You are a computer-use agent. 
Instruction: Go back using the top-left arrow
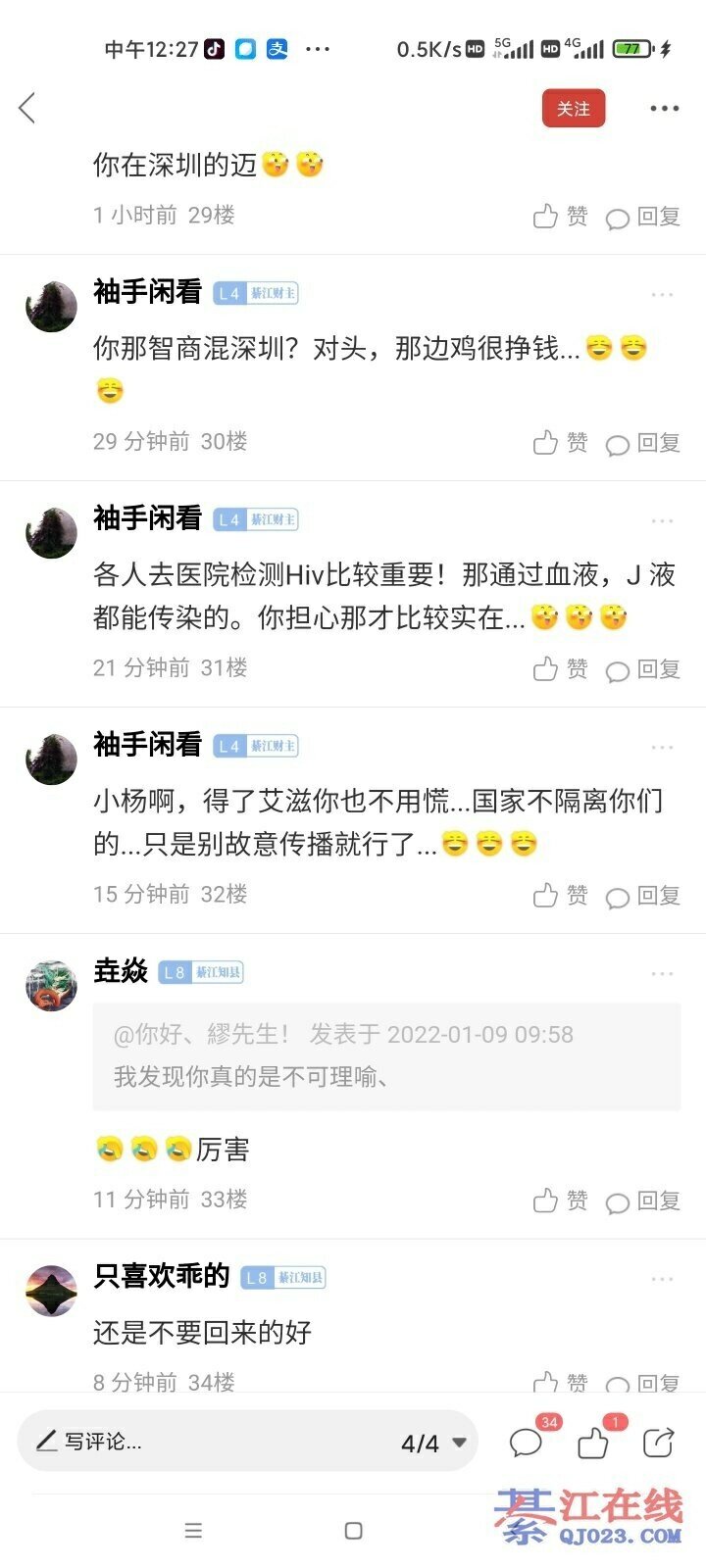27,108
